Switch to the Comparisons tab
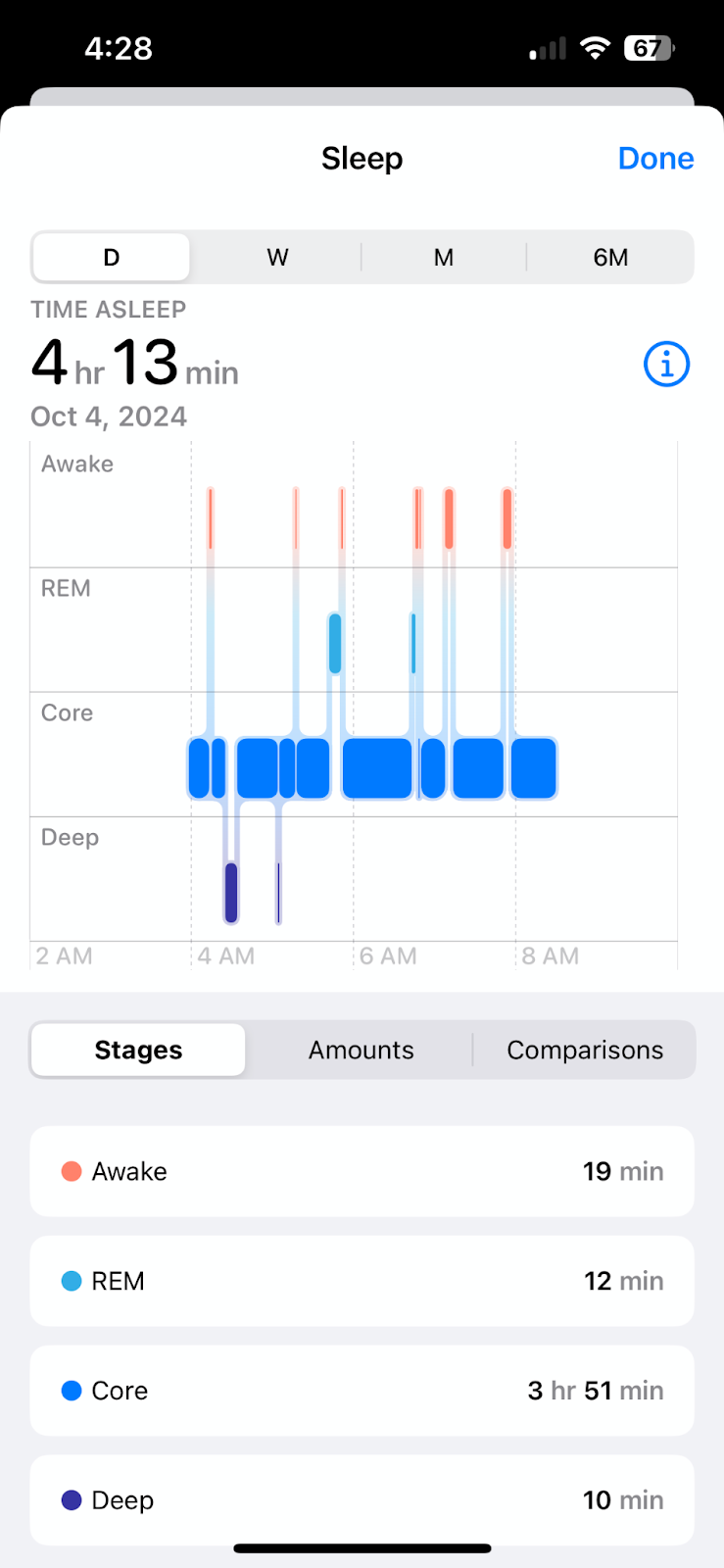724x1568 pixels. (x=585, y=1050)
